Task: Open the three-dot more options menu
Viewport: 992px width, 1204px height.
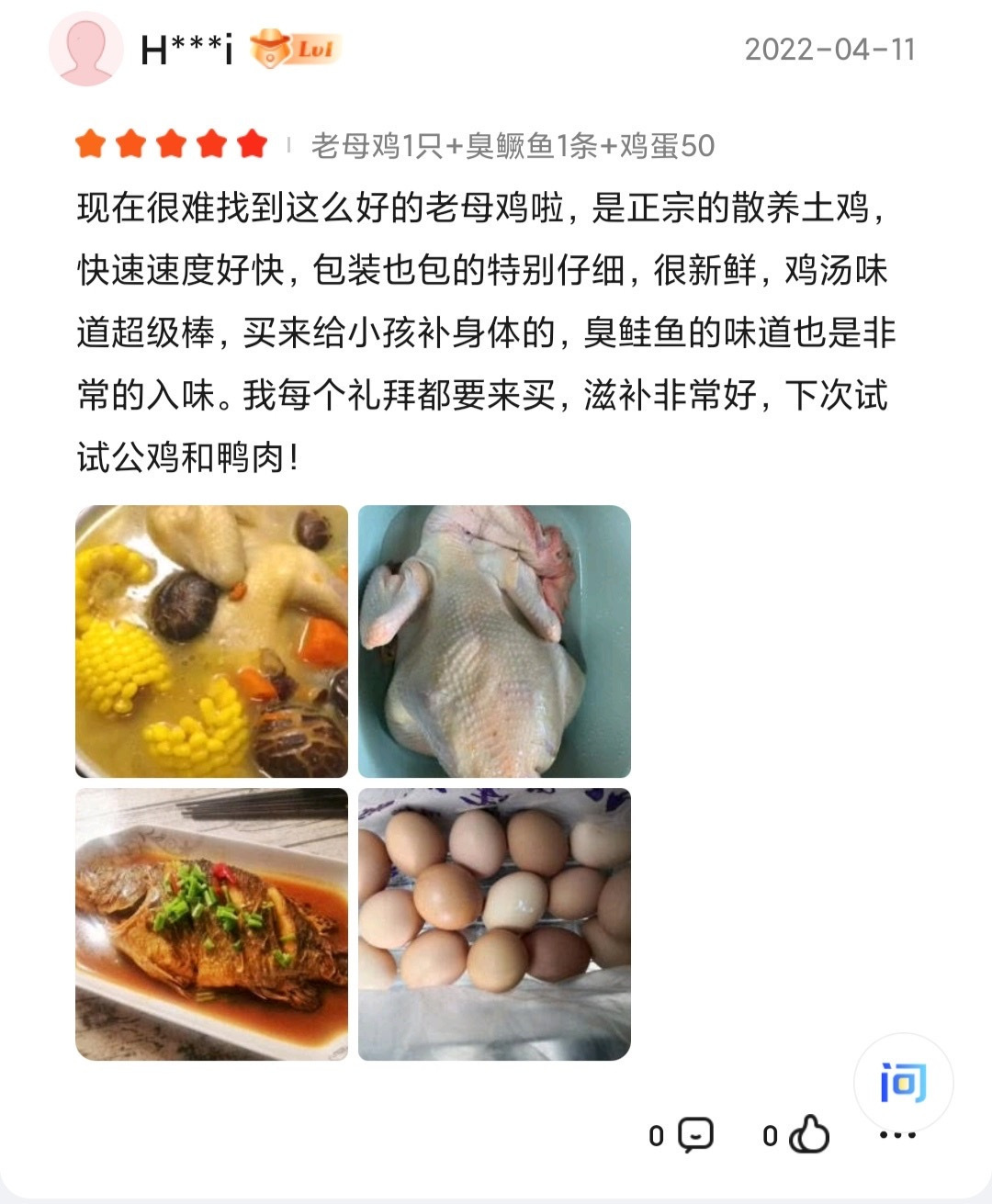Action: tap(897, 1136)
